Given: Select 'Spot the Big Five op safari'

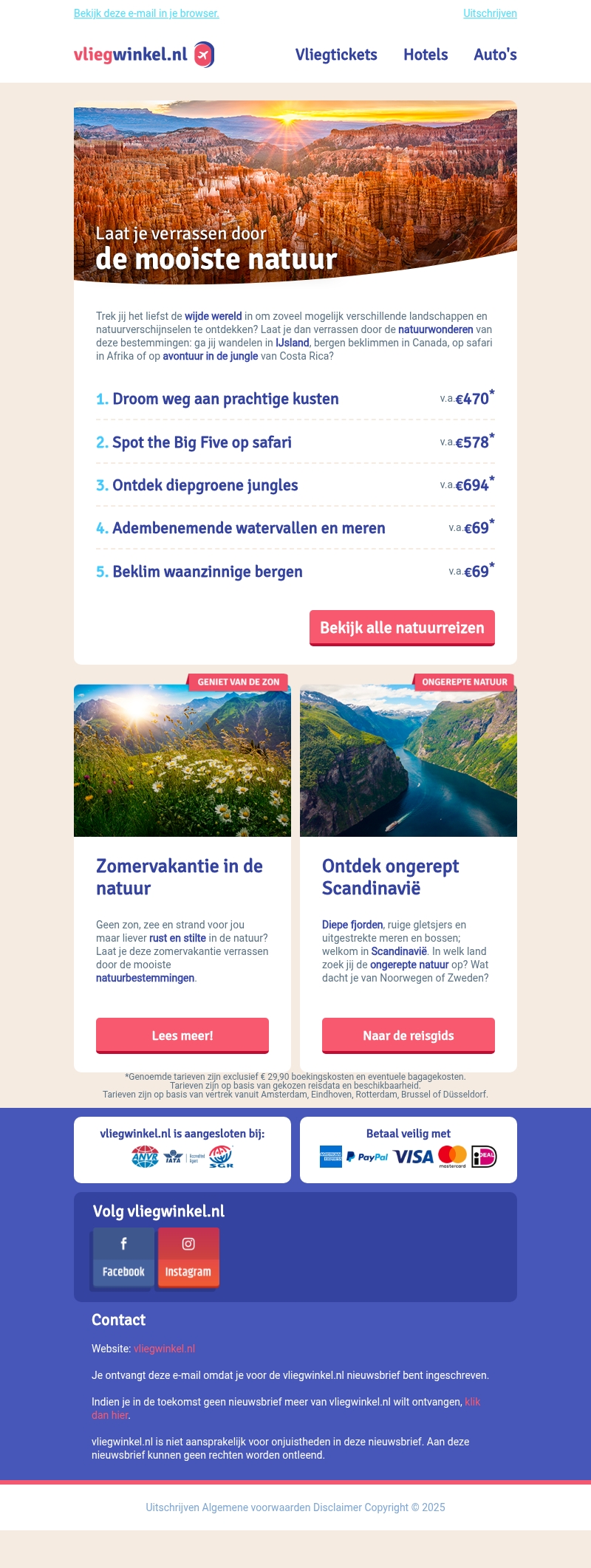Looking at the screenshot, I should 202,442.
